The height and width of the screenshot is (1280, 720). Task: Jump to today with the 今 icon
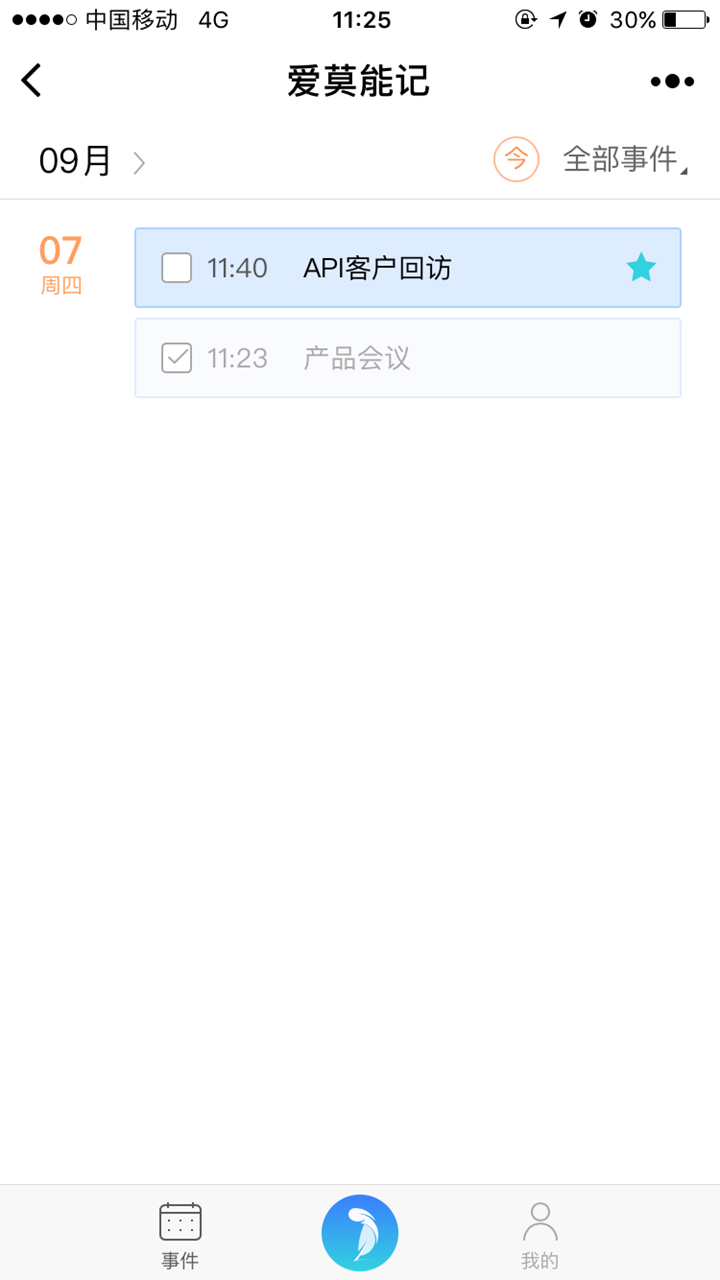516,159
